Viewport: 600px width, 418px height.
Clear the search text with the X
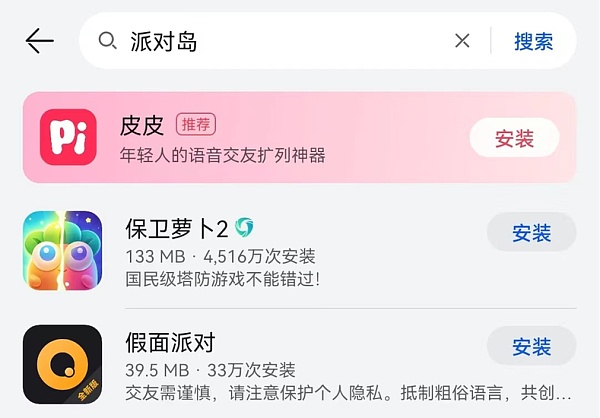point(462,41)
